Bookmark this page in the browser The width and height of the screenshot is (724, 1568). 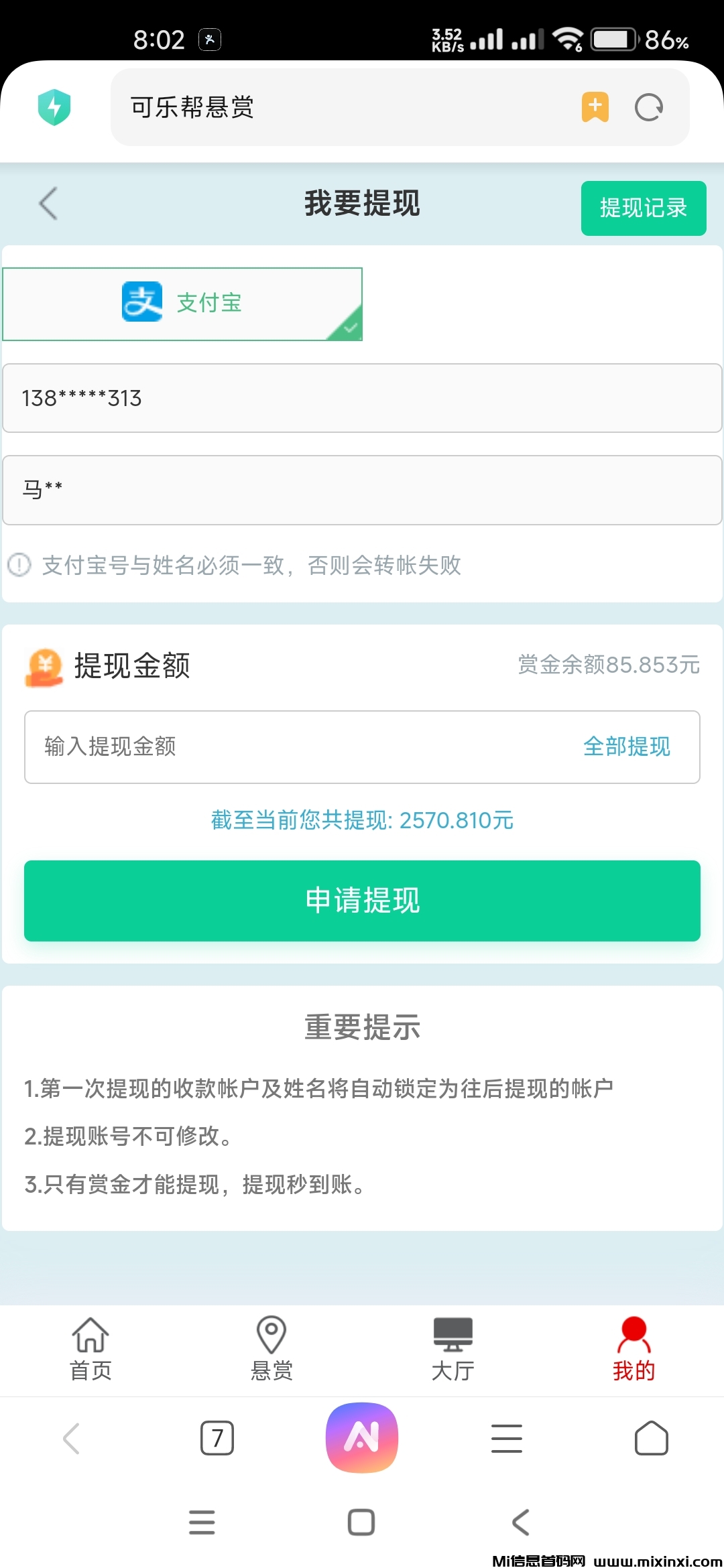pyautogui.click(x=595, y=107)
